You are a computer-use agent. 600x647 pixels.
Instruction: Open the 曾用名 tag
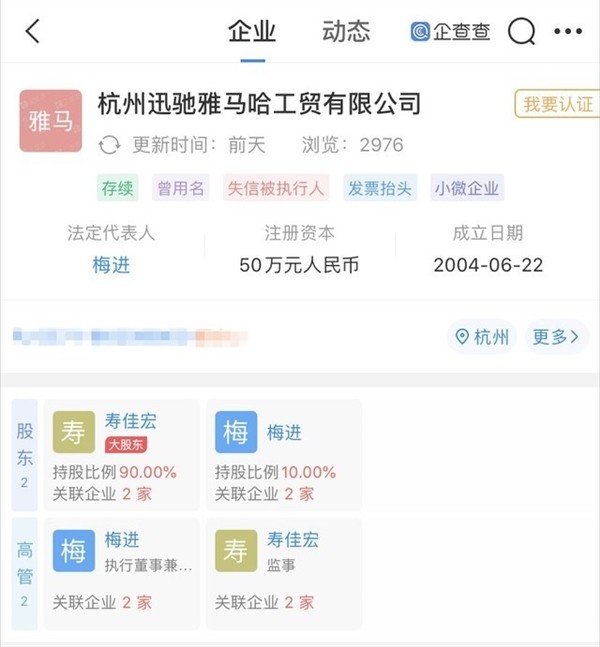[x=181, y=188]
